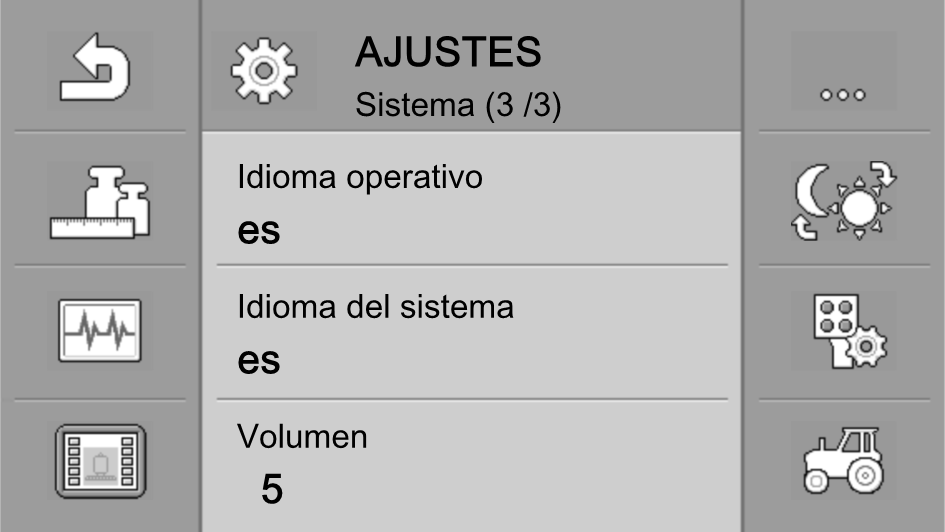Open the diagnostics waveform icon
945x532 pixels.
coord(99,331)
